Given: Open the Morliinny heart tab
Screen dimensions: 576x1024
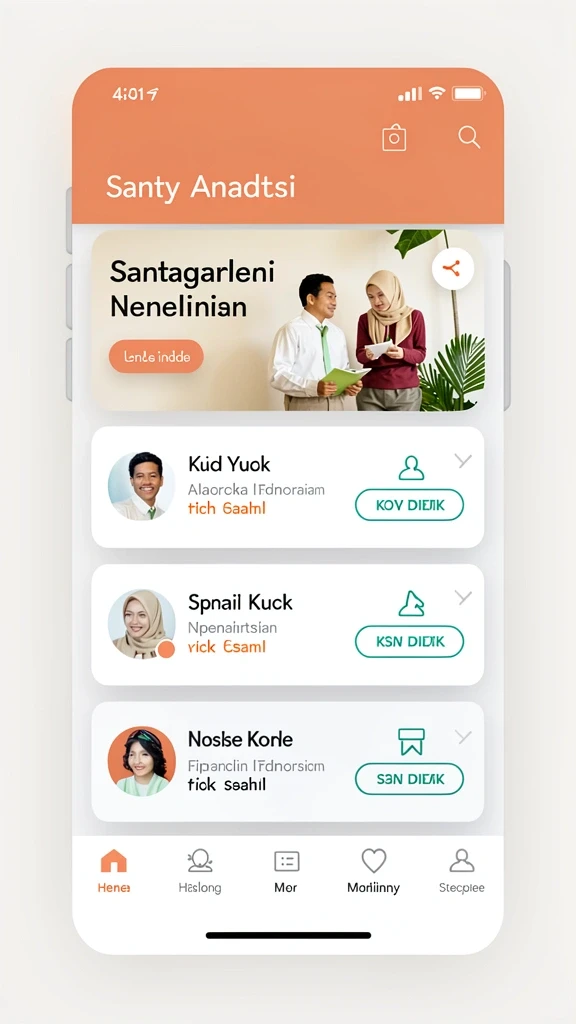Looking at the screenshot, I should [x=374, y=871].
